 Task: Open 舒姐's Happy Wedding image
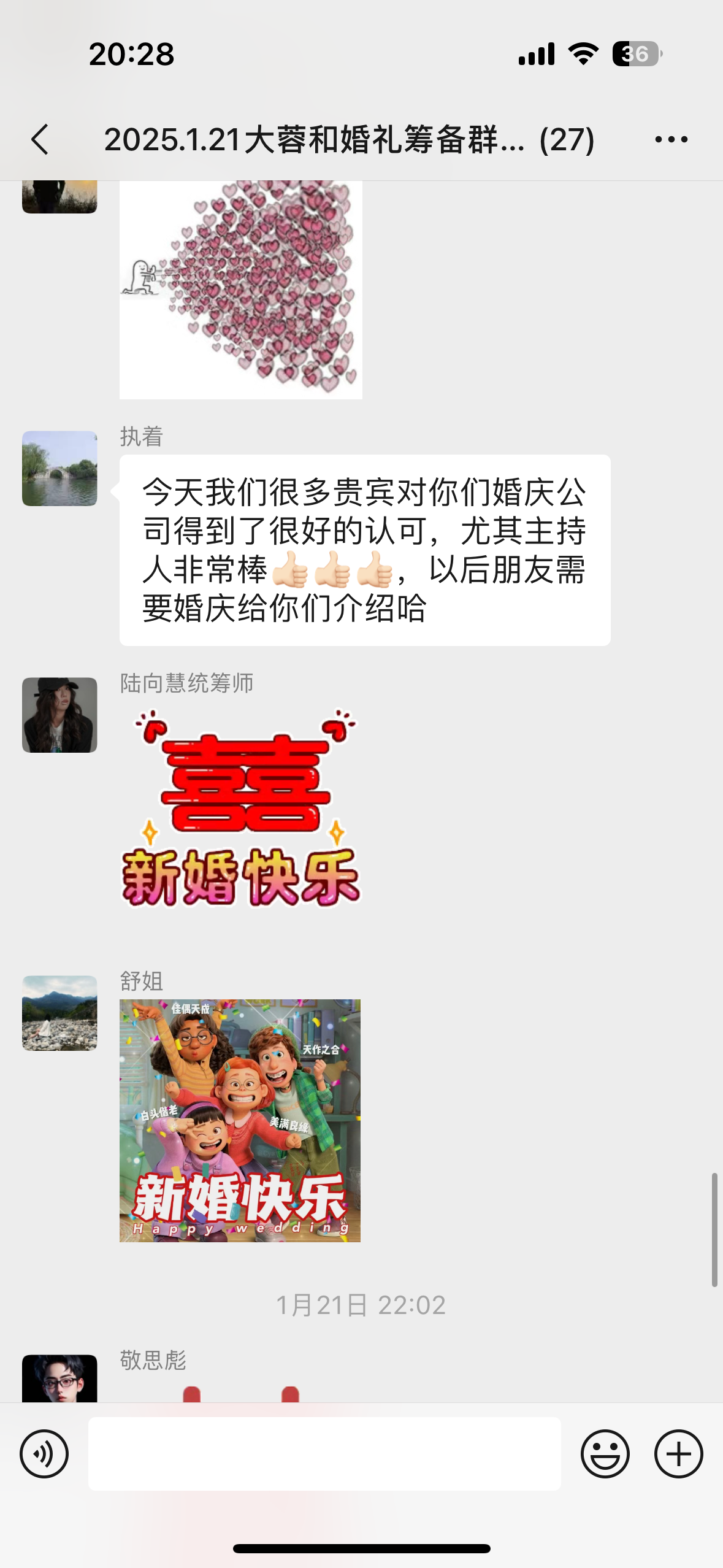[240, 1120]
